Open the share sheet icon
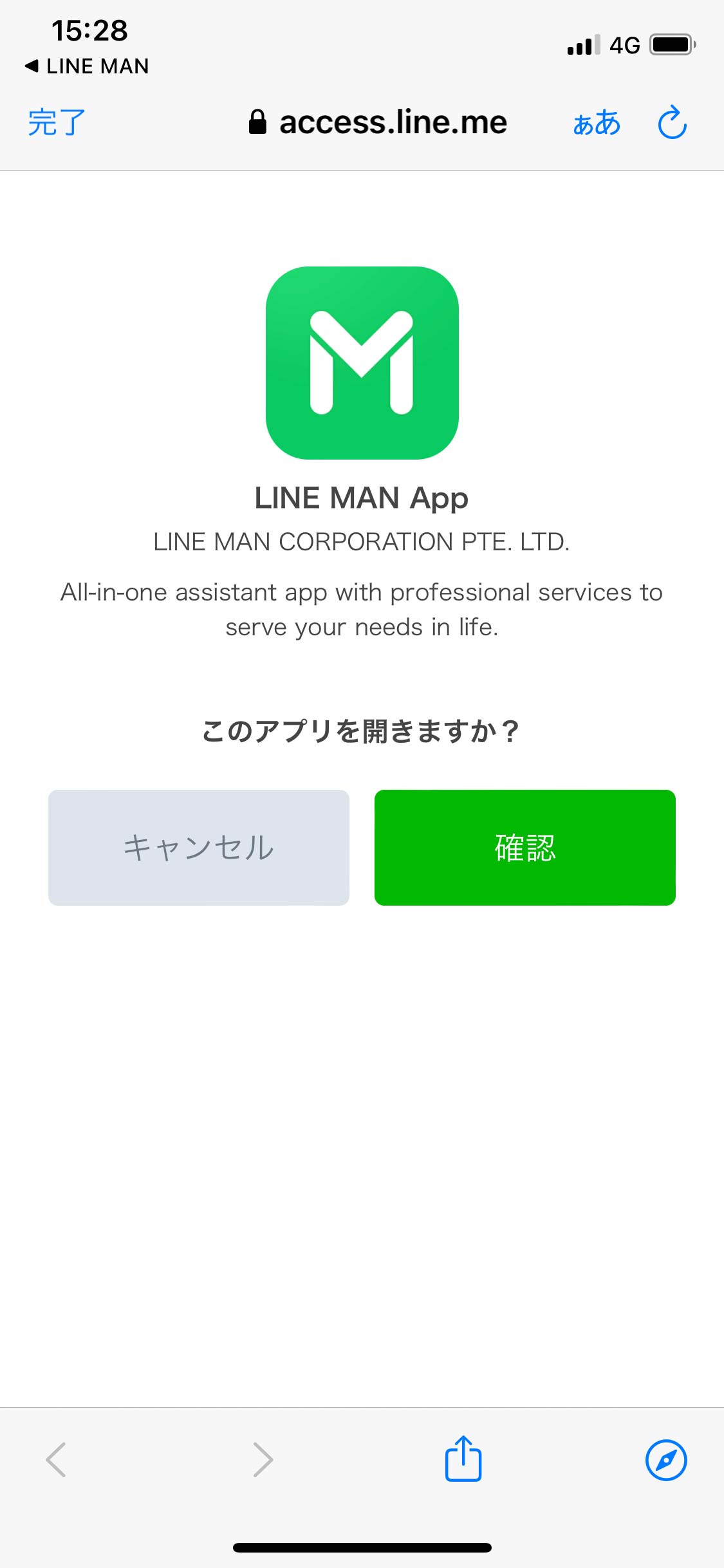Image resolution: width=724 pixels, height=1568 pixels. pos(463,1459)
